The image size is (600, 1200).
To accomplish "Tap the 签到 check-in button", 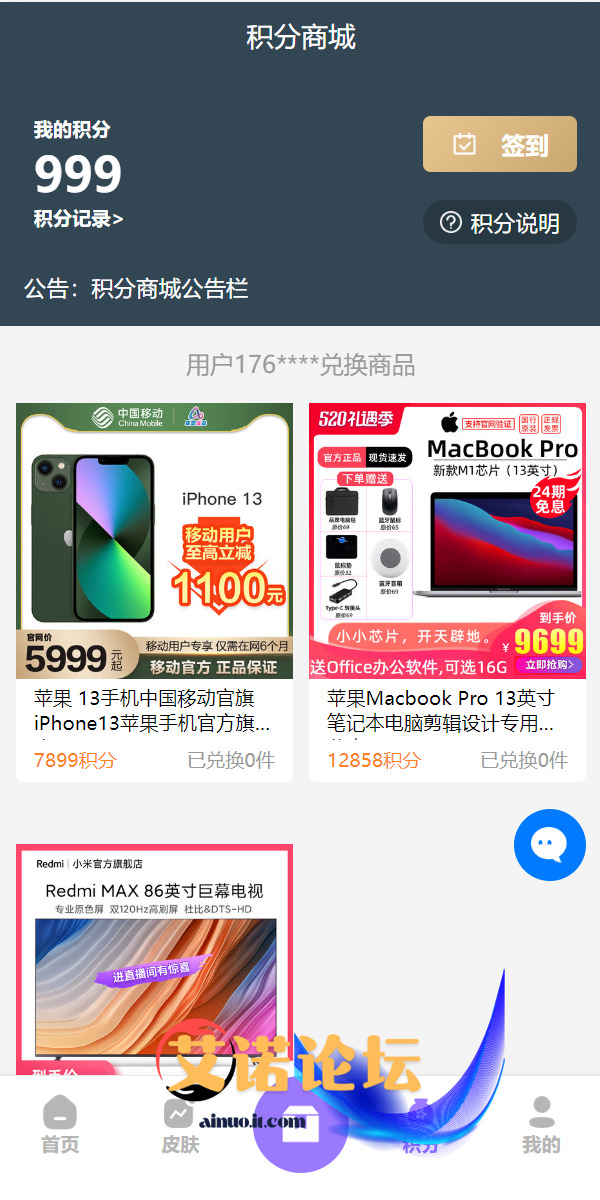I will tap(499, 144).
